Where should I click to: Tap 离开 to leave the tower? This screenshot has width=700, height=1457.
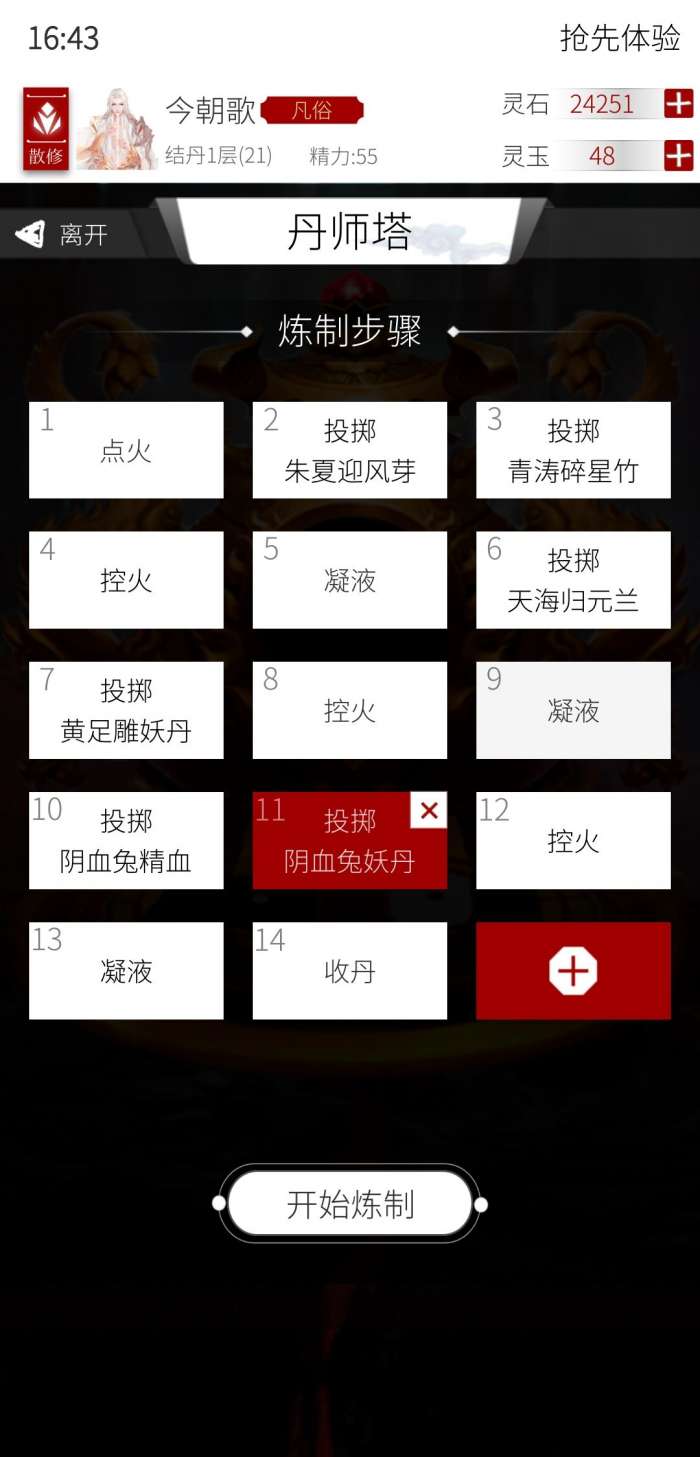click(63, 235)
